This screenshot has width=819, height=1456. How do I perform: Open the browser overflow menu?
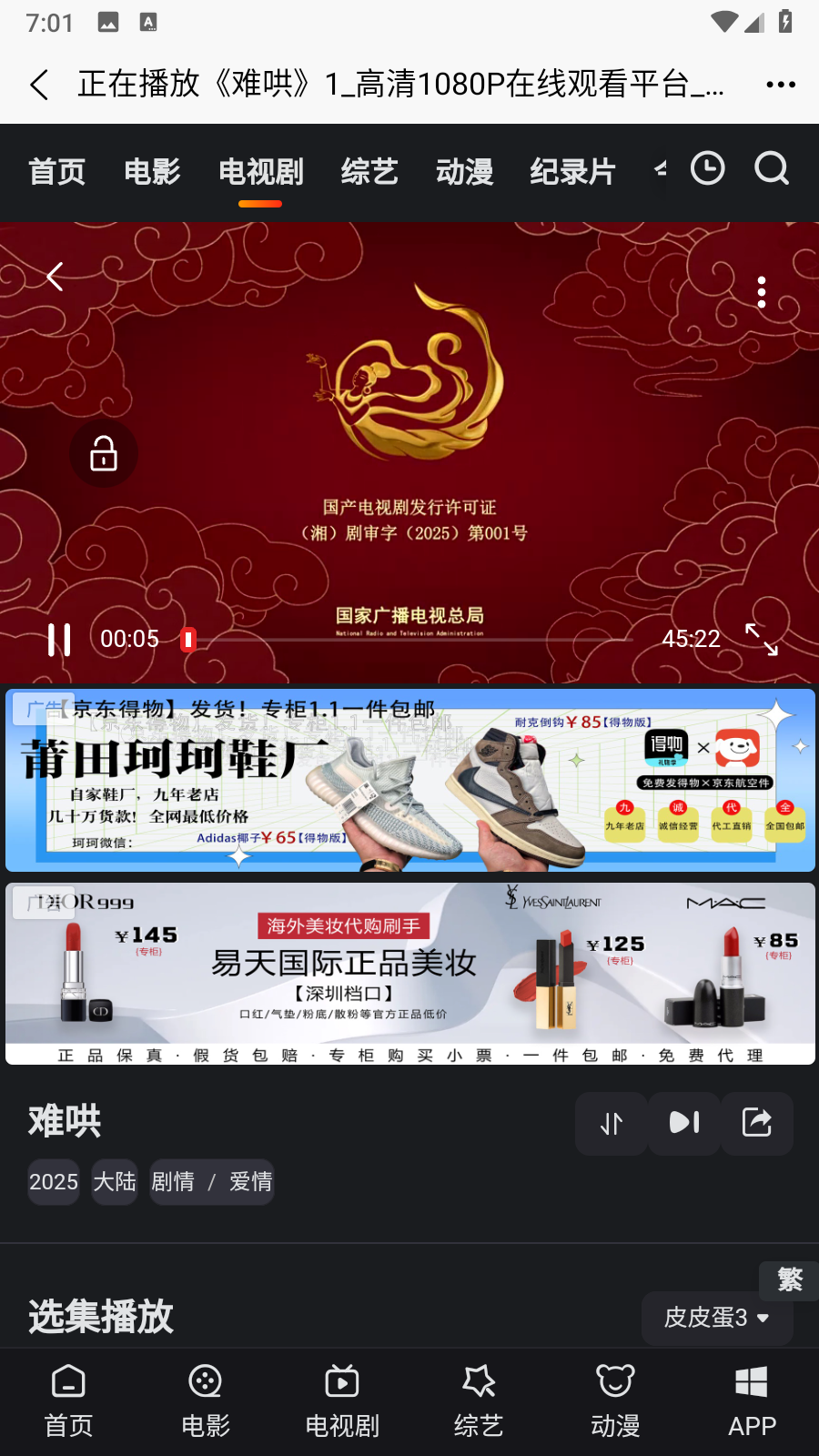[x=781, y=85]
